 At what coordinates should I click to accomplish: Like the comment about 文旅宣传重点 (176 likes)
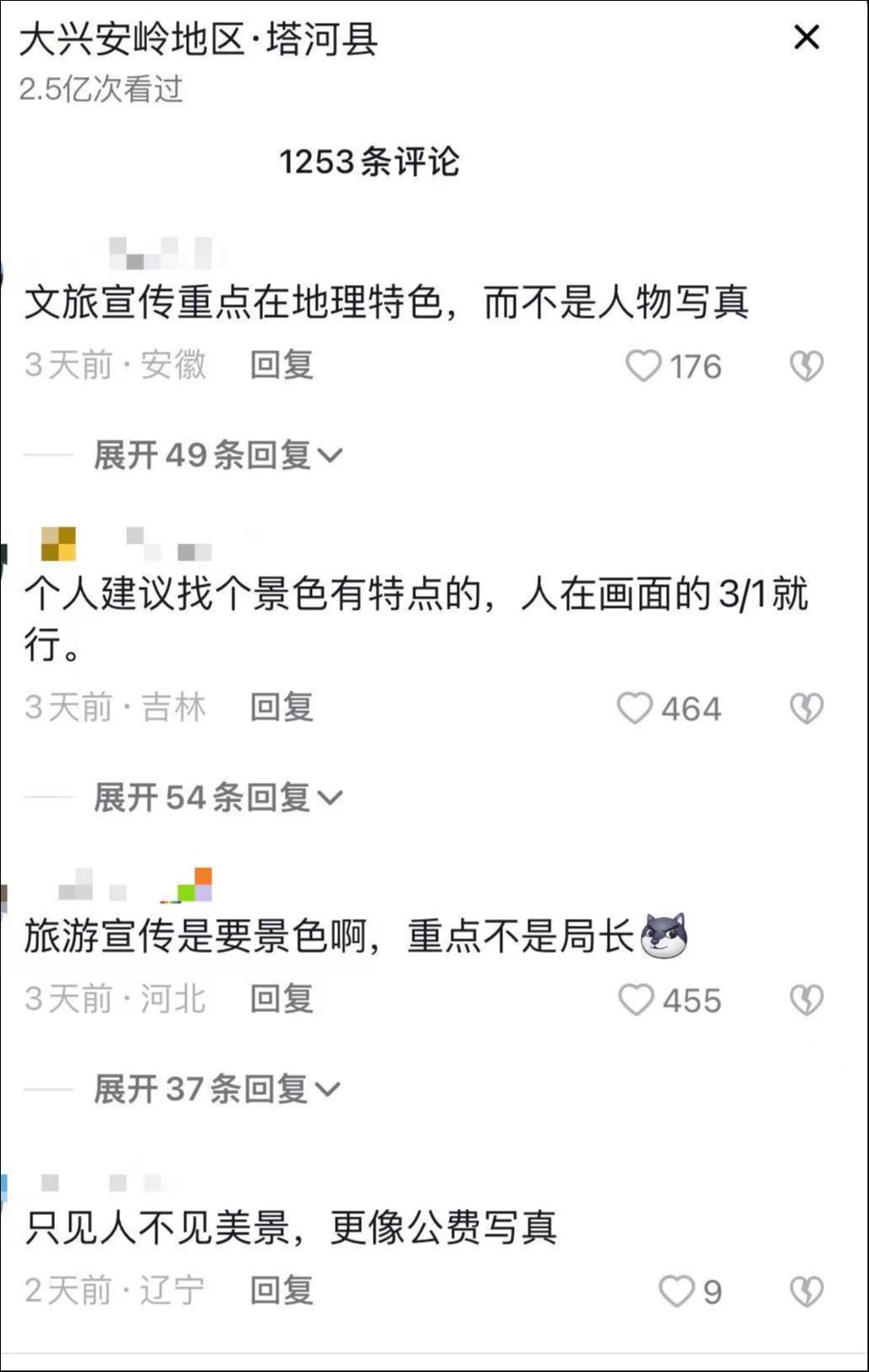[647, 366]
